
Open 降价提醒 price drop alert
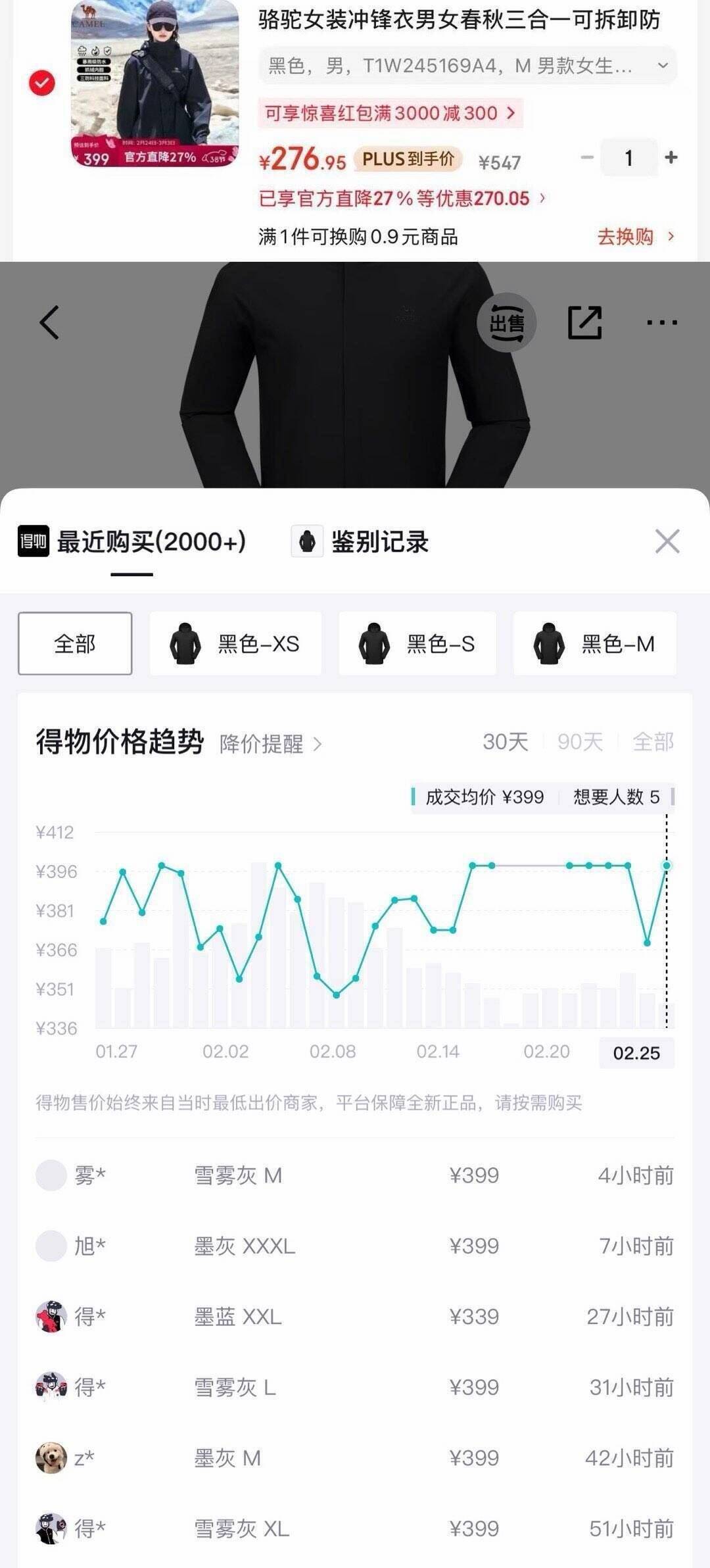270,744
